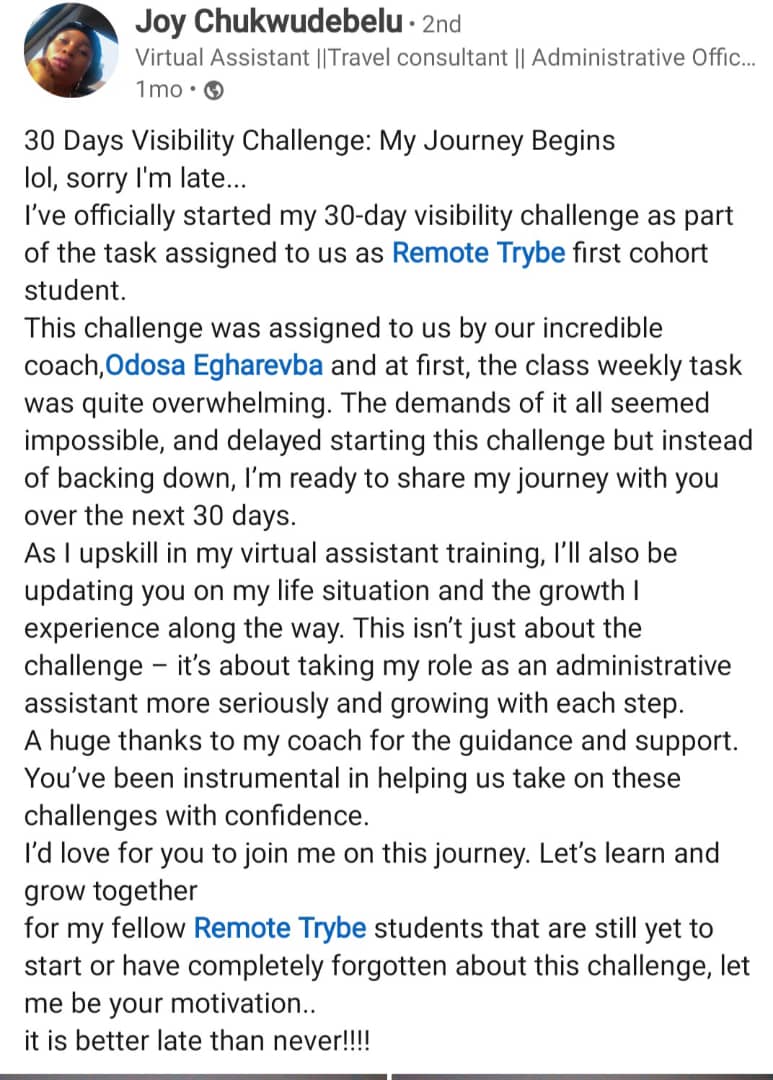
Task: Open Joy Chukwudebelu's profile picture
Action: click(69, 52)
